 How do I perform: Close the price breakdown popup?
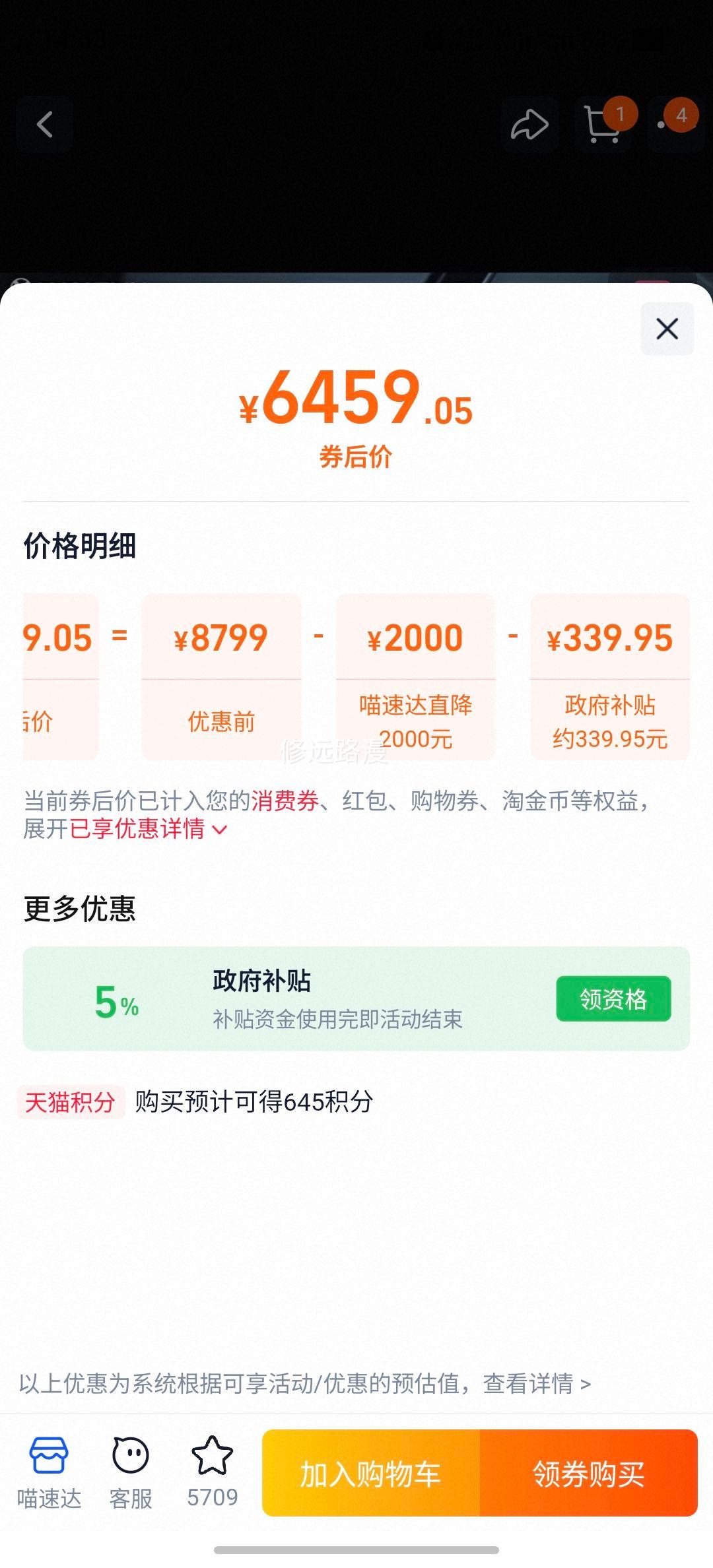(x=666, y=329)
